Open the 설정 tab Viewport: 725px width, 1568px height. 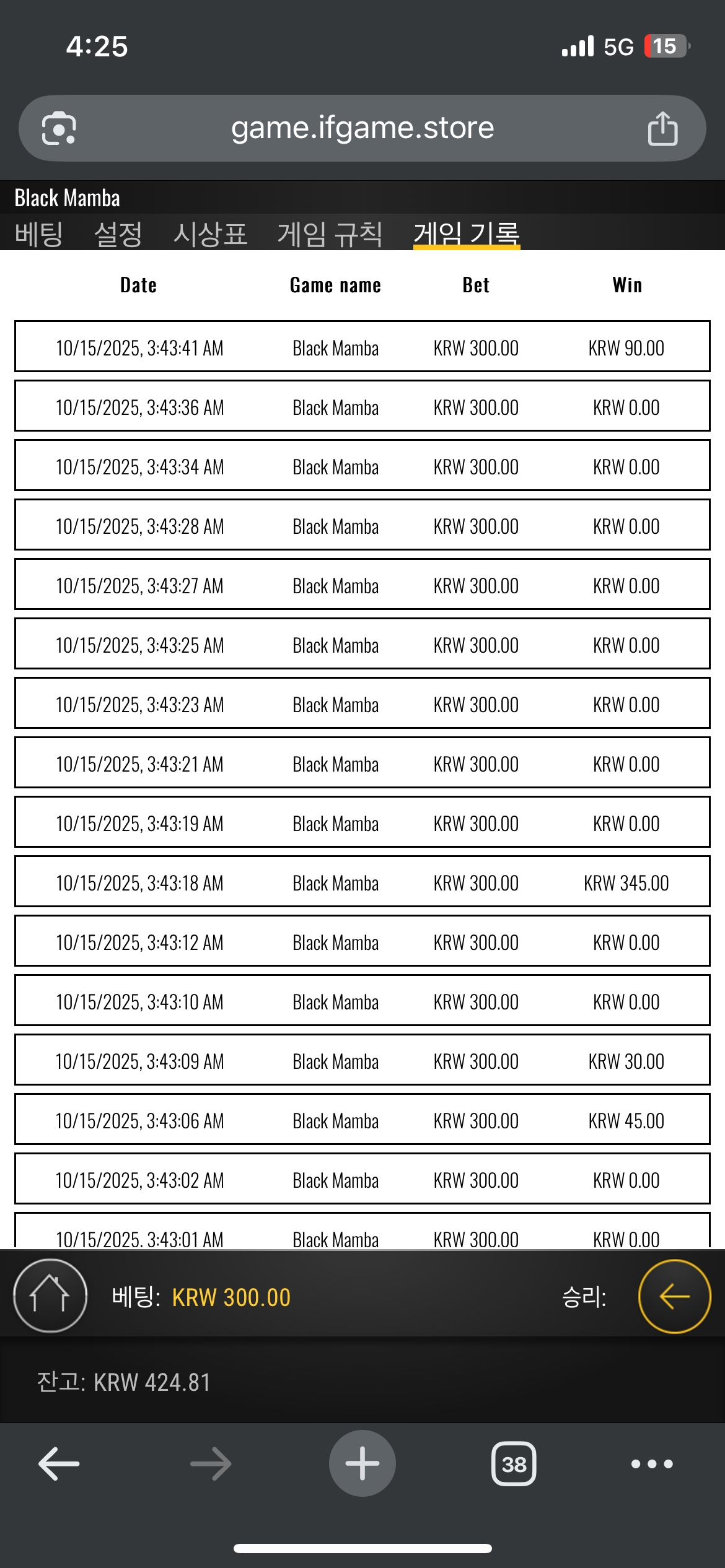(x=118, y=234)
